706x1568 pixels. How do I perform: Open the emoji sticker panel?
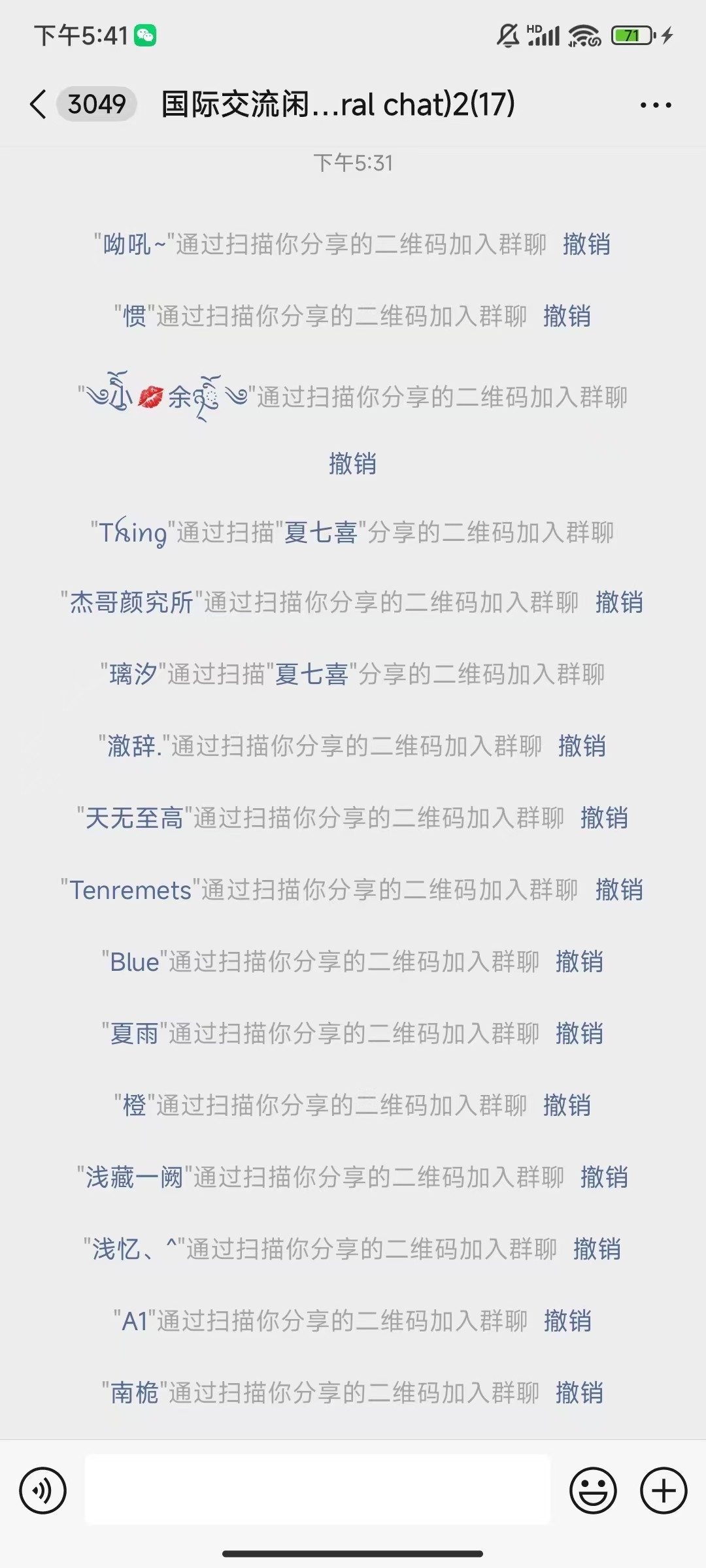click(x=593, y=1490)
